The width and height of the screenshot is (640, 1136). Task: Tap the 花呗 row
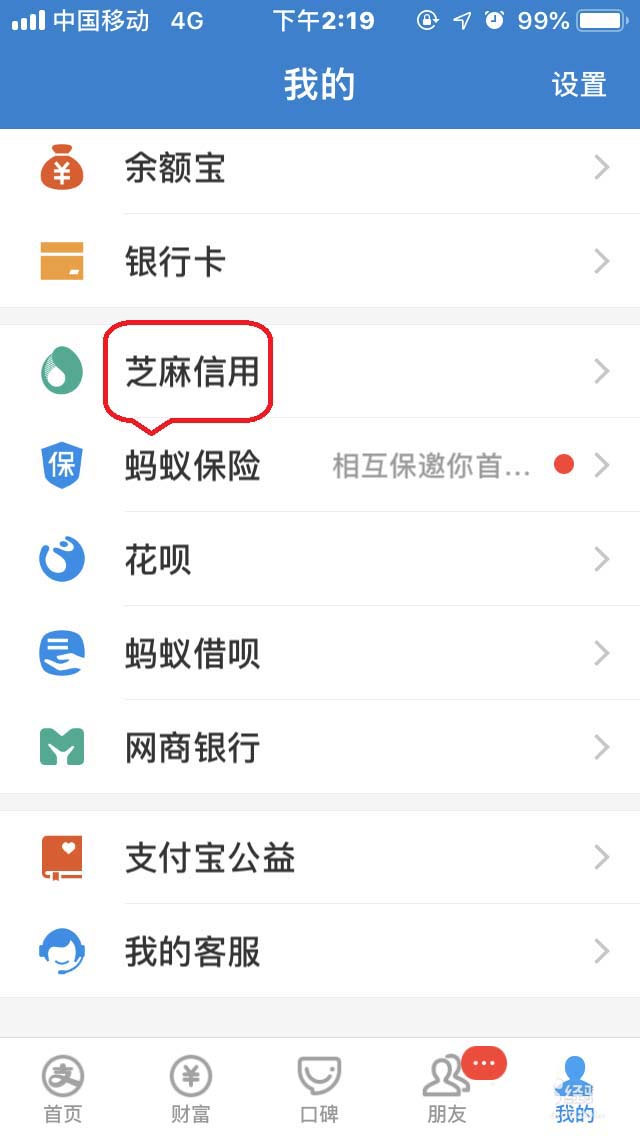pyautogui.click(x=320, y=559)
